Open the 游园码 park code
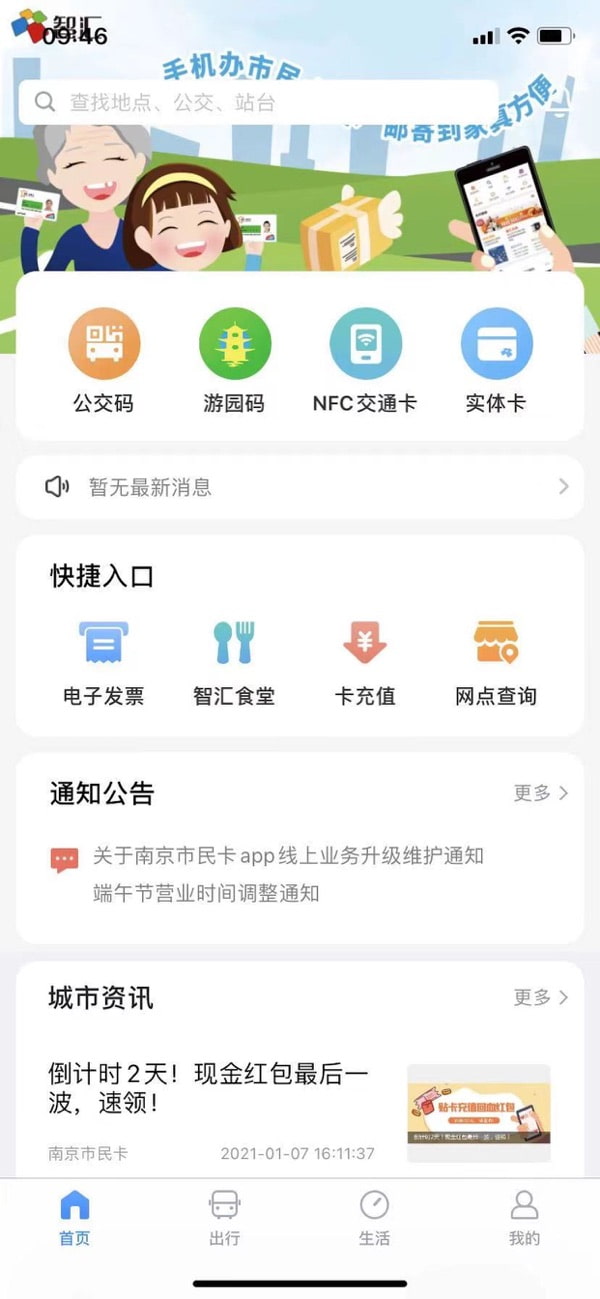Screen dimensions: 600x1299 234,361
